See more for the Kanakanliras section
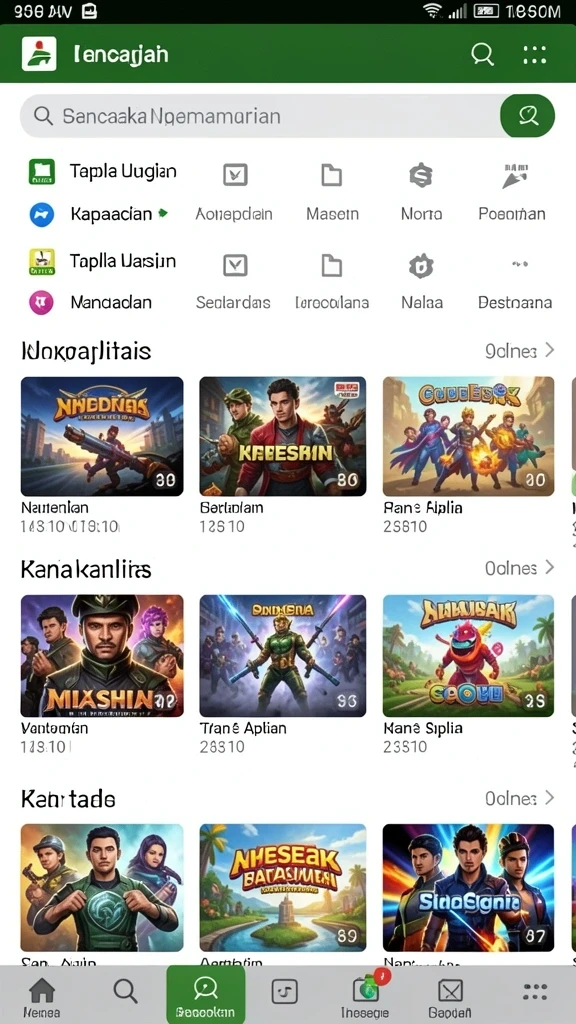 point(519,568)
